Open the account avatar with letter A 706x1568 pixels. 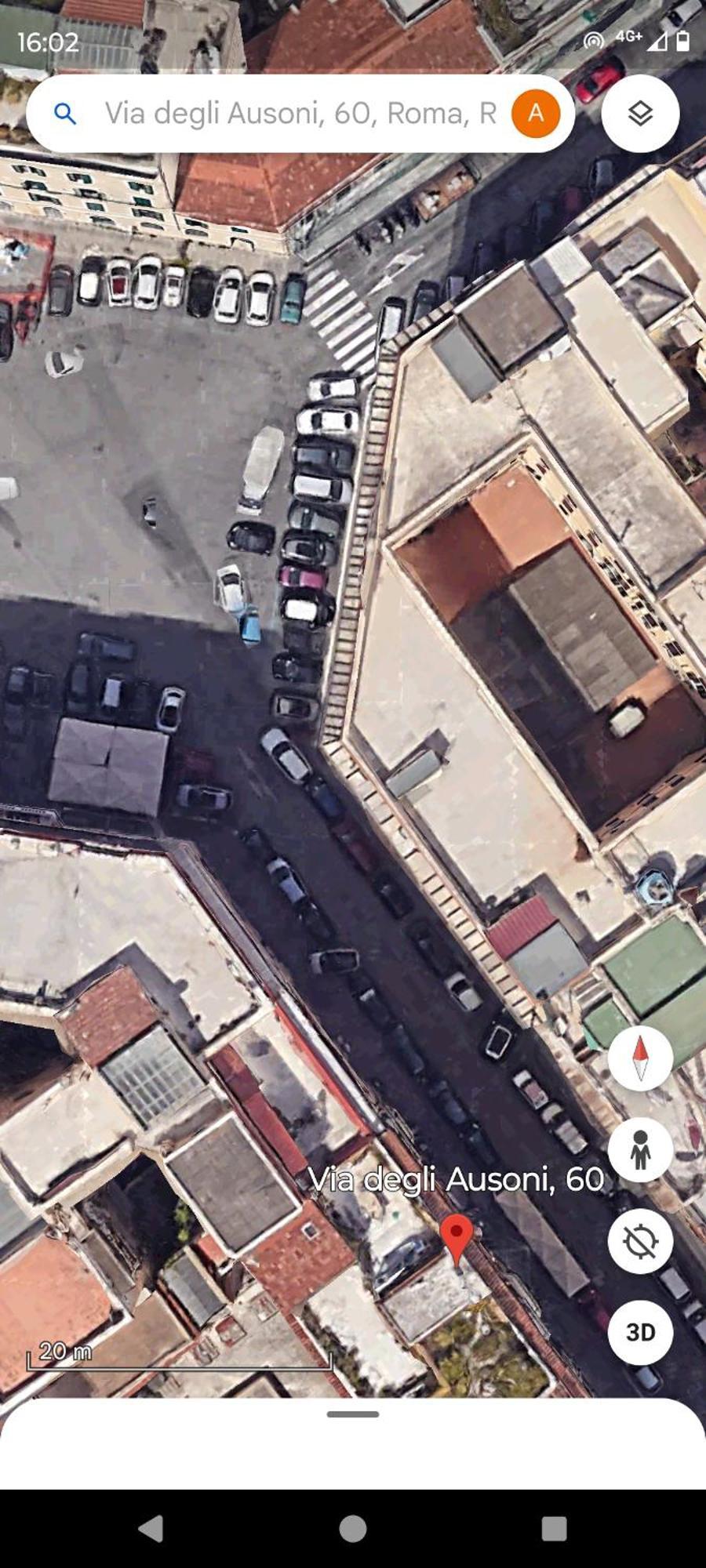[x=536, y=114]
